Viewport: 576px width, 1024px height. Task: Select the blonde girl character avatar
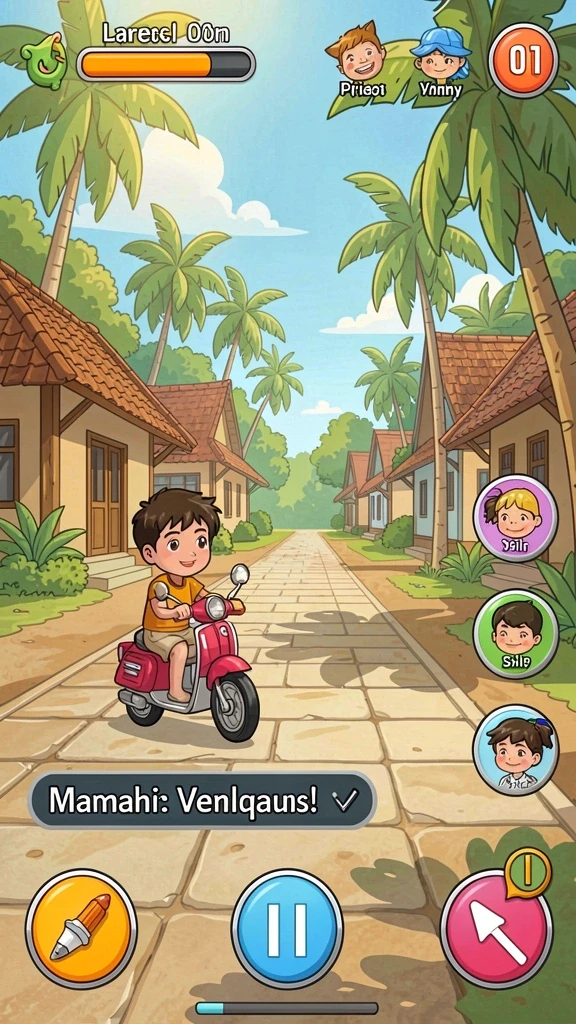515,517
